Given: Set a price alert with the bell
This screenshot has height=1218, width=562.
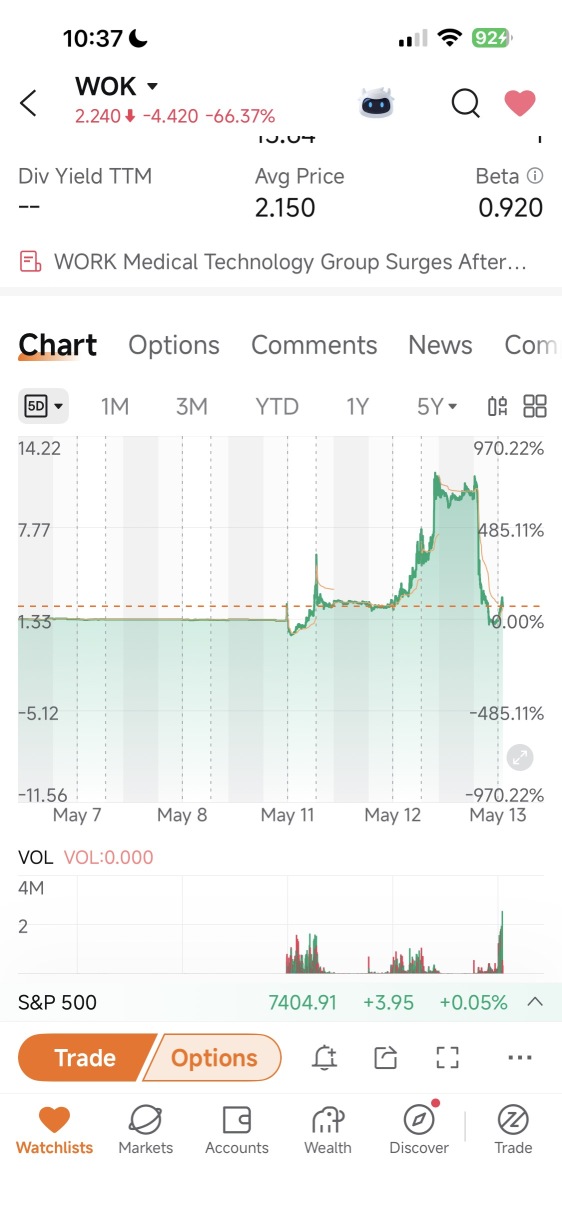Looking at the screenshot, I should (324, 1058).
